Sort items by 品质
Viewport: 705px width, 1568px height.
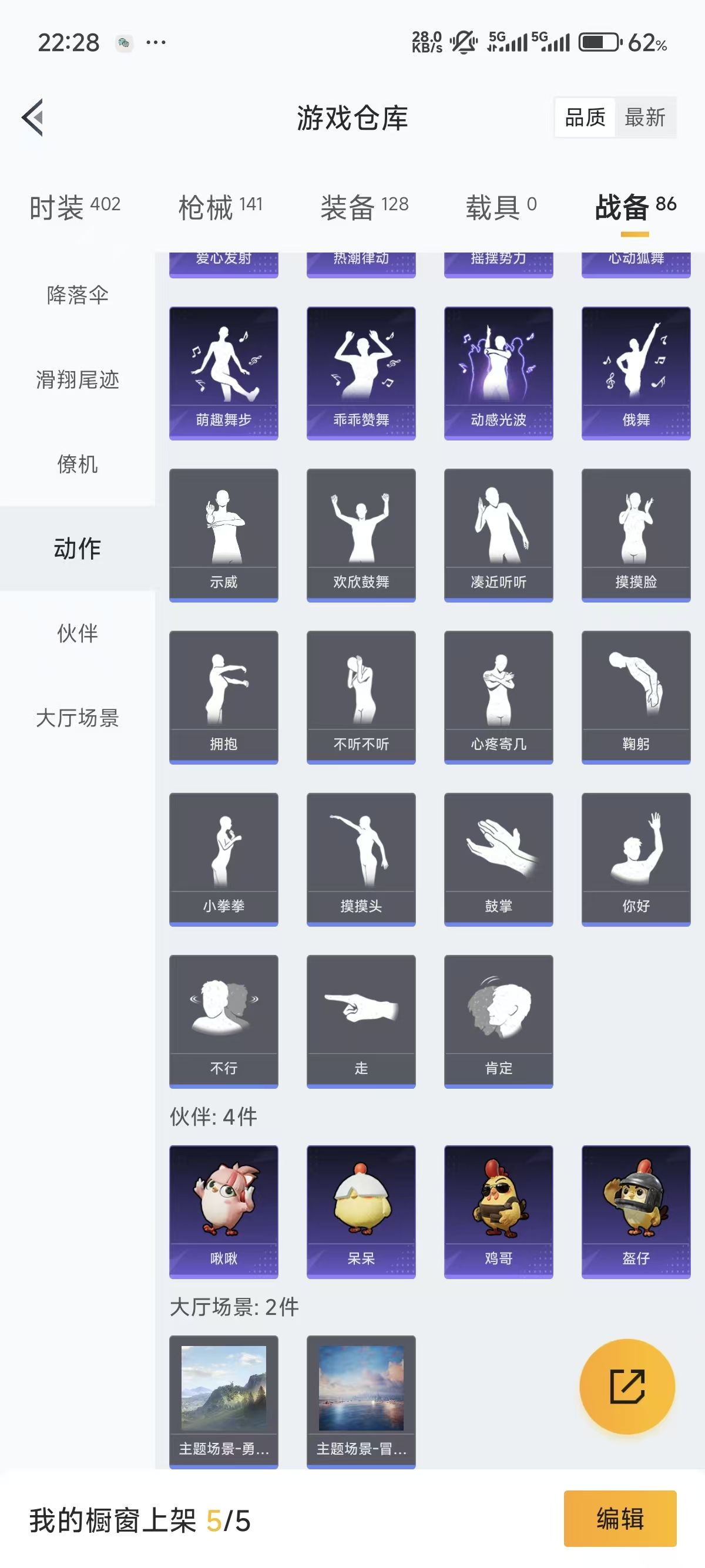[x=585, y=117]
